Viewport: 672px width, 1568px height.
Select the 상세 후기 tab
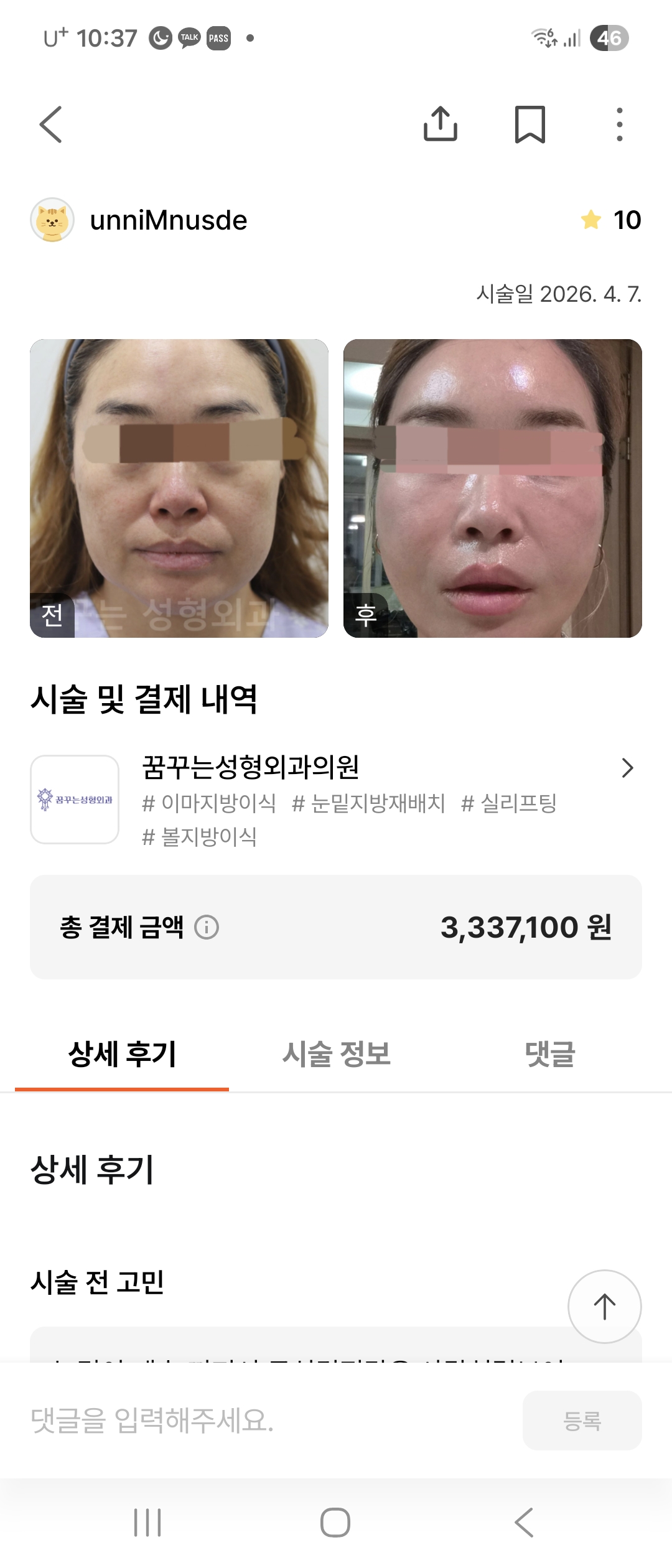pyautogui.click(x=122, y=1054)
